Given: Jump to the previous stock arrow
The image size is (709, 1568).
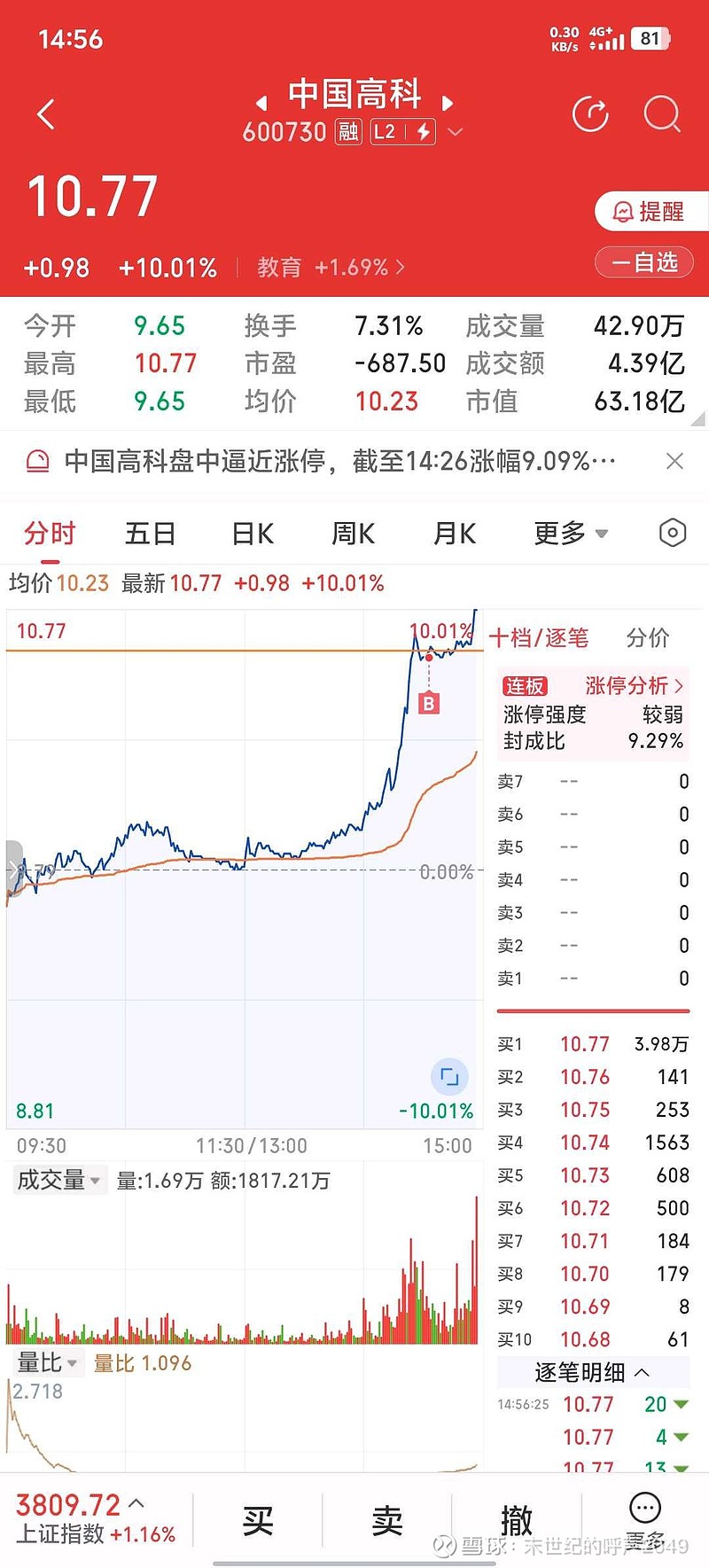Looking at the screenshot, I should pyautogui.click(x=261, y=103).
